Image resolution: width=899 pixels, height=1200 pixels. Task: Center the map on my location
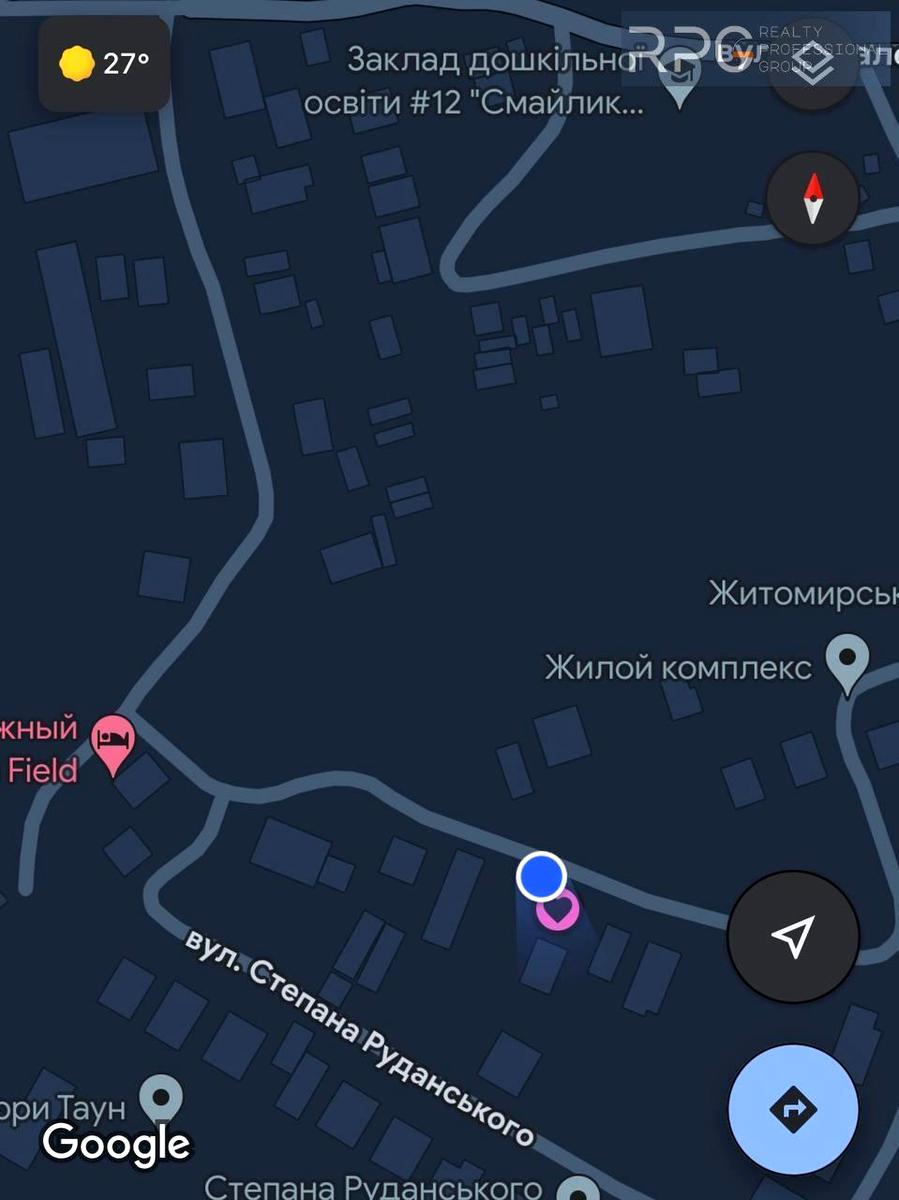coord(792,937)
